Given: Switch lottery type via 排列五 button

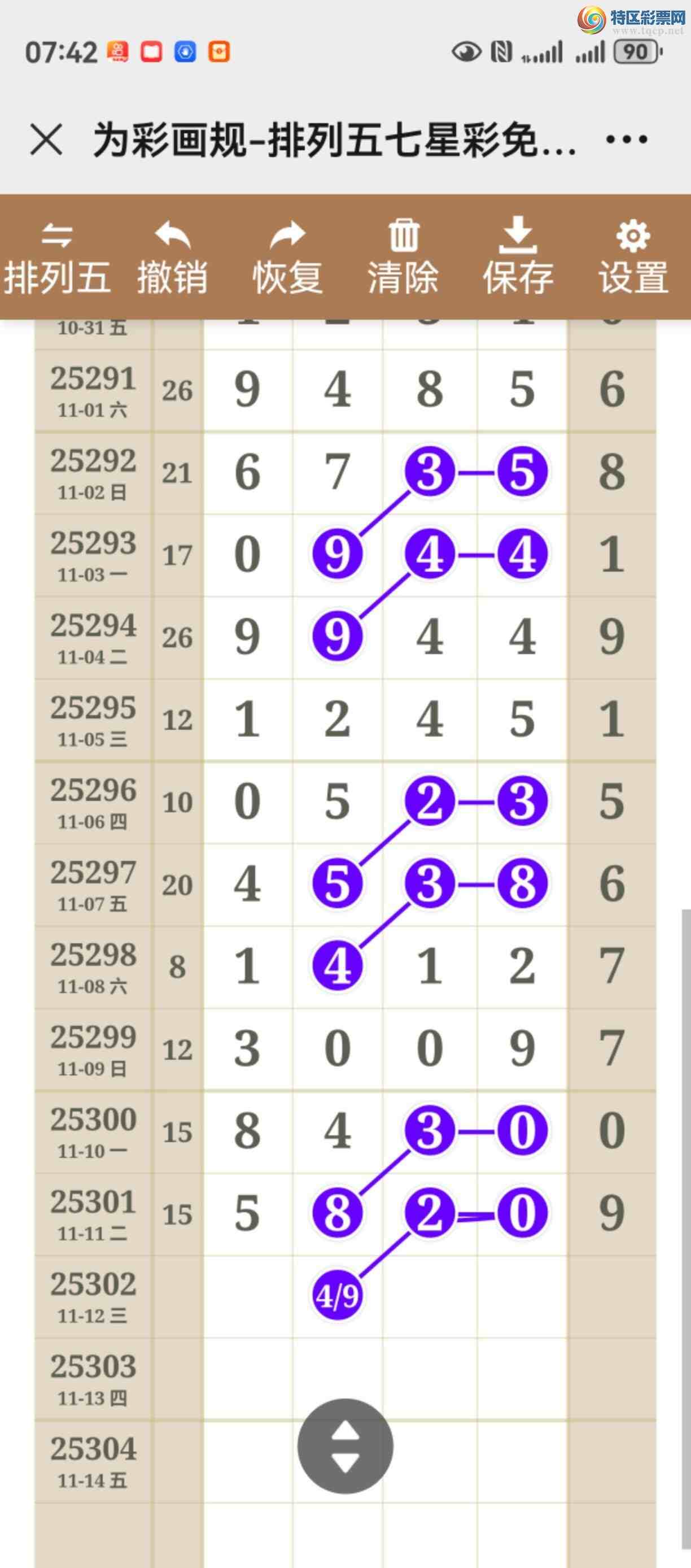Looking at the screenshot, I should click(x=56, y=258).
